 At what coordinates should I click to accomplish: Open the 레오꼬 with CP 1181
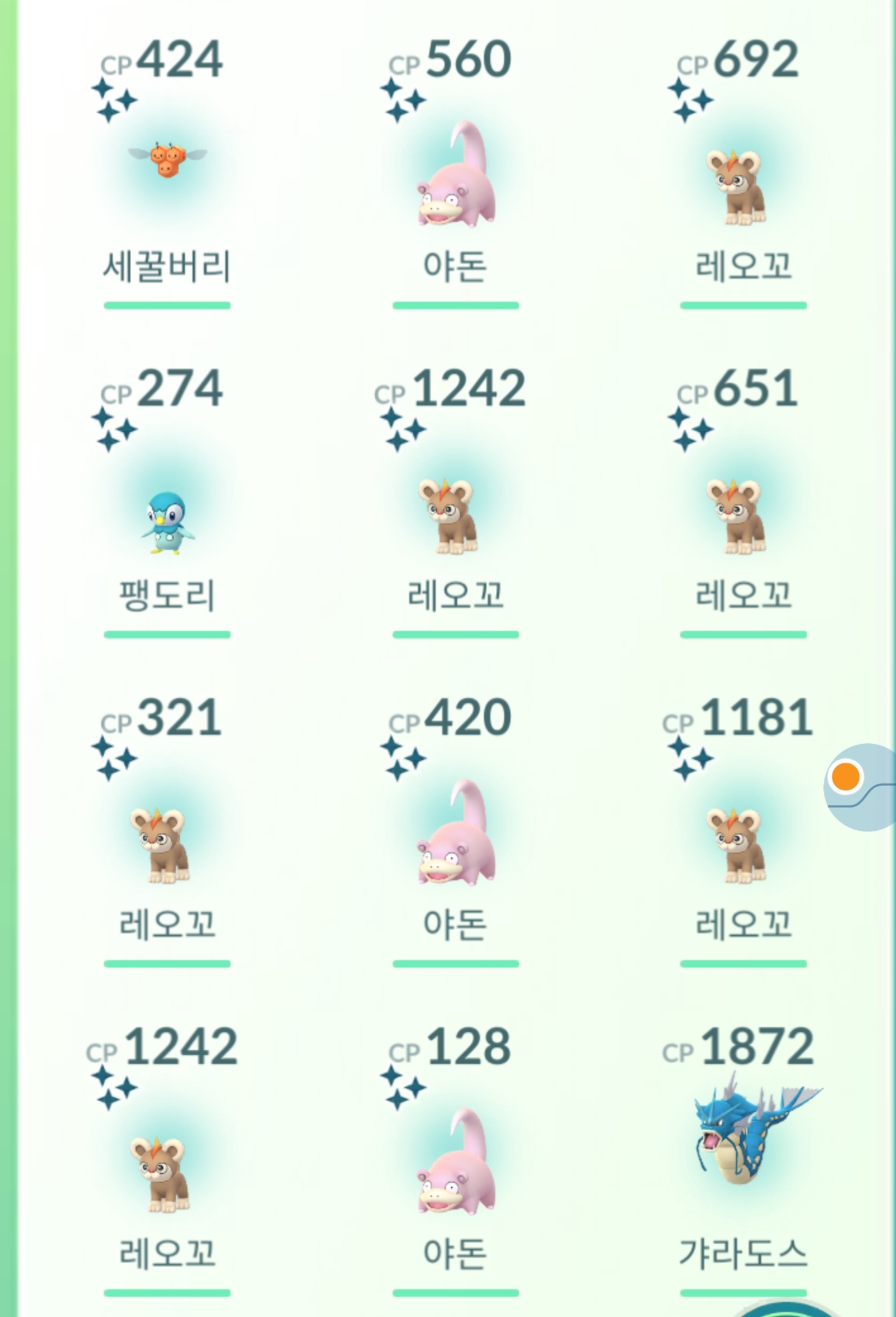[736, 845]
